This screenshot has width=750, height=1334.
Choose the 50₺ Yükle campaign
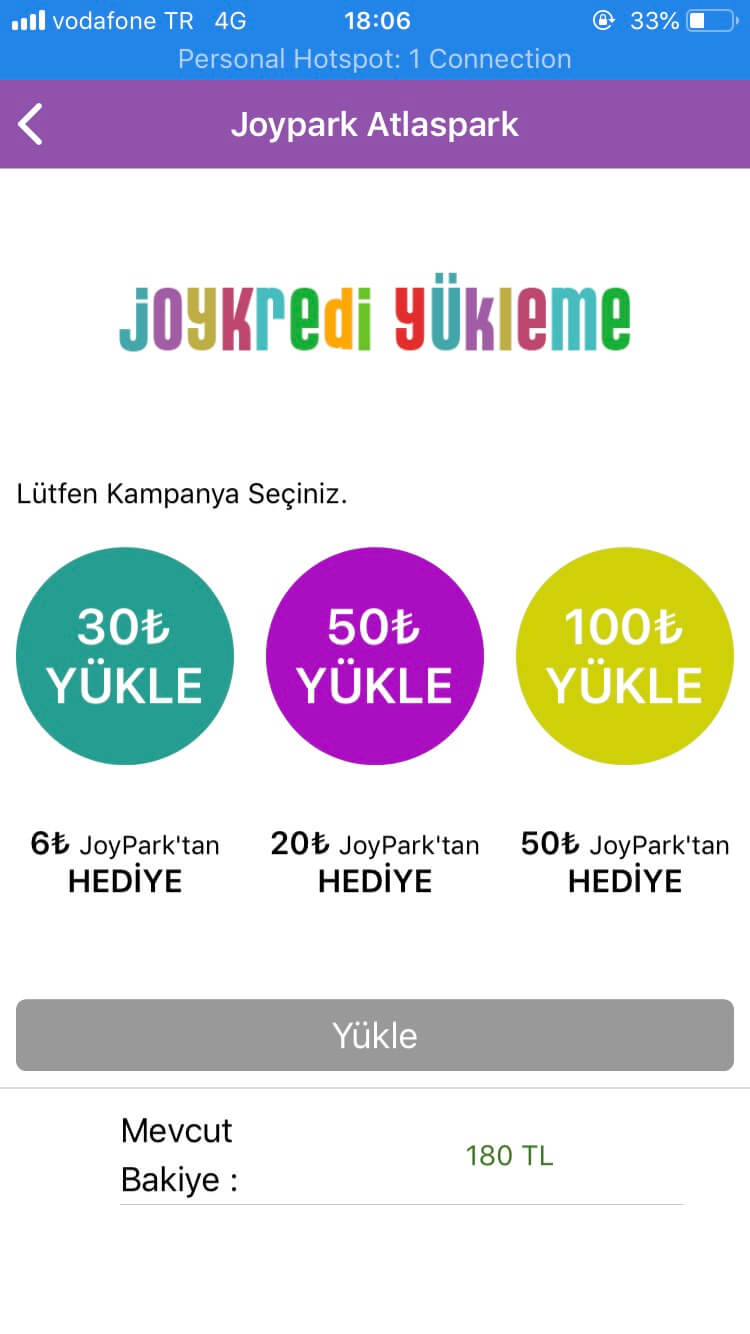click(375, 656)
